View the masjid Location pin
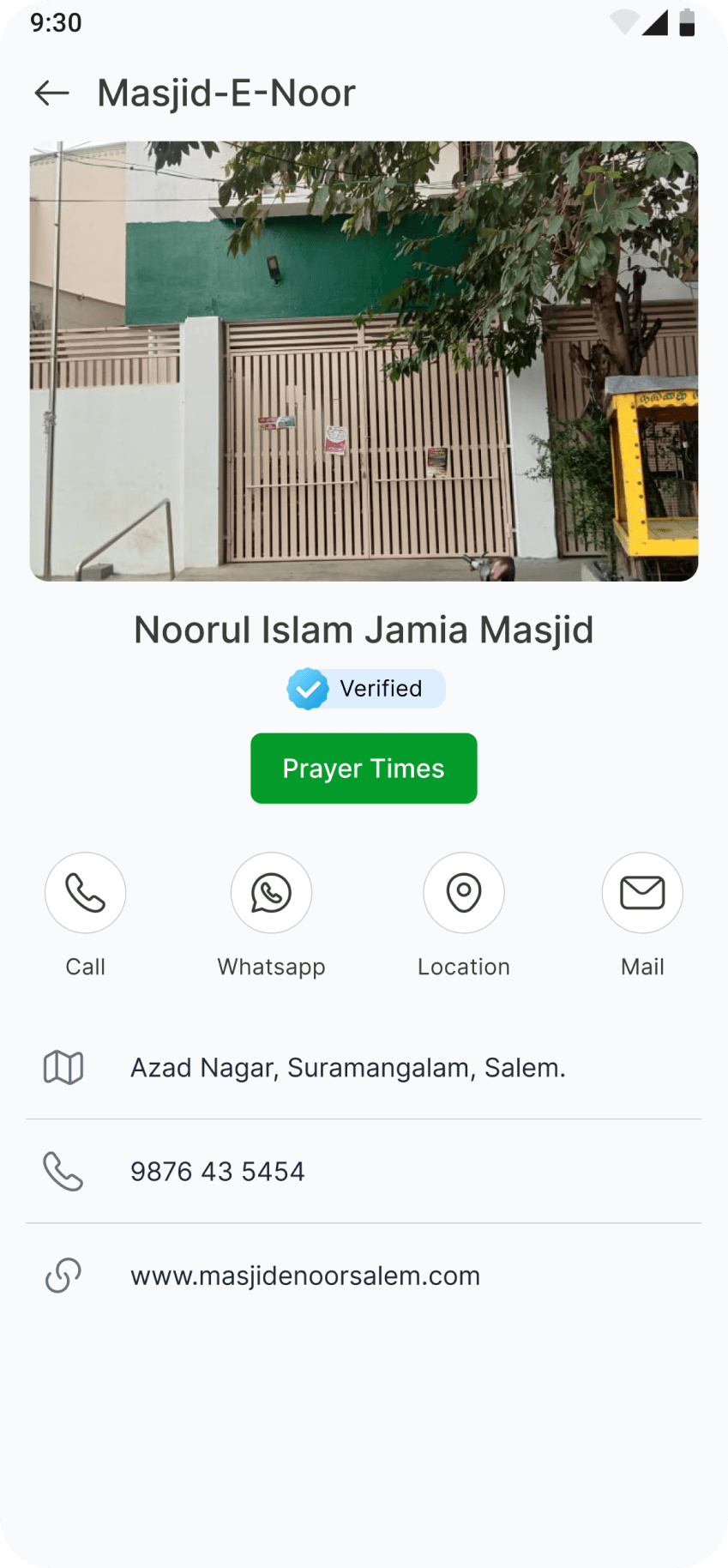Viewport: 728px width, 1568px height. 464,893
